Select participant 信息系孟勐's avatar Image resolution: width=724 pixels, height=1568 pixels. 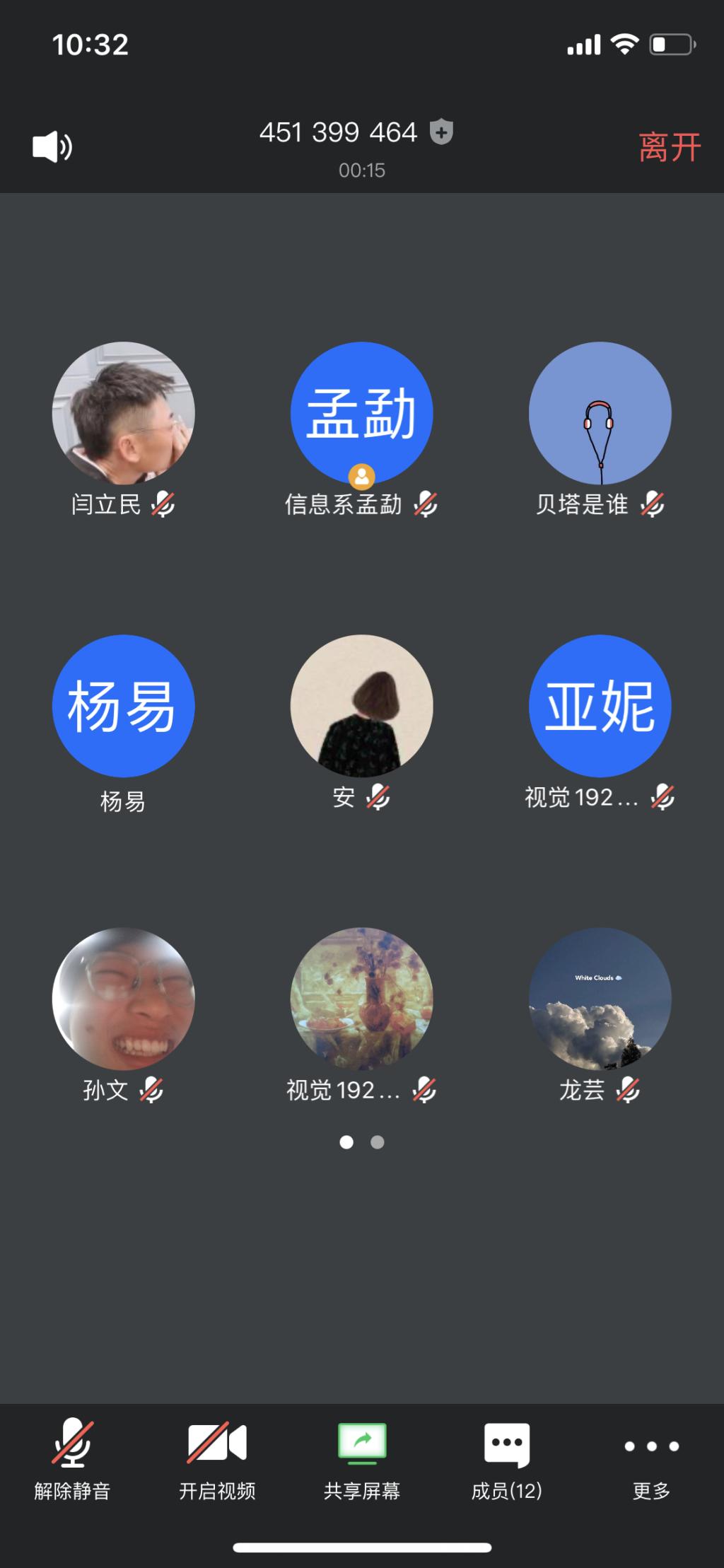(361, 413)
